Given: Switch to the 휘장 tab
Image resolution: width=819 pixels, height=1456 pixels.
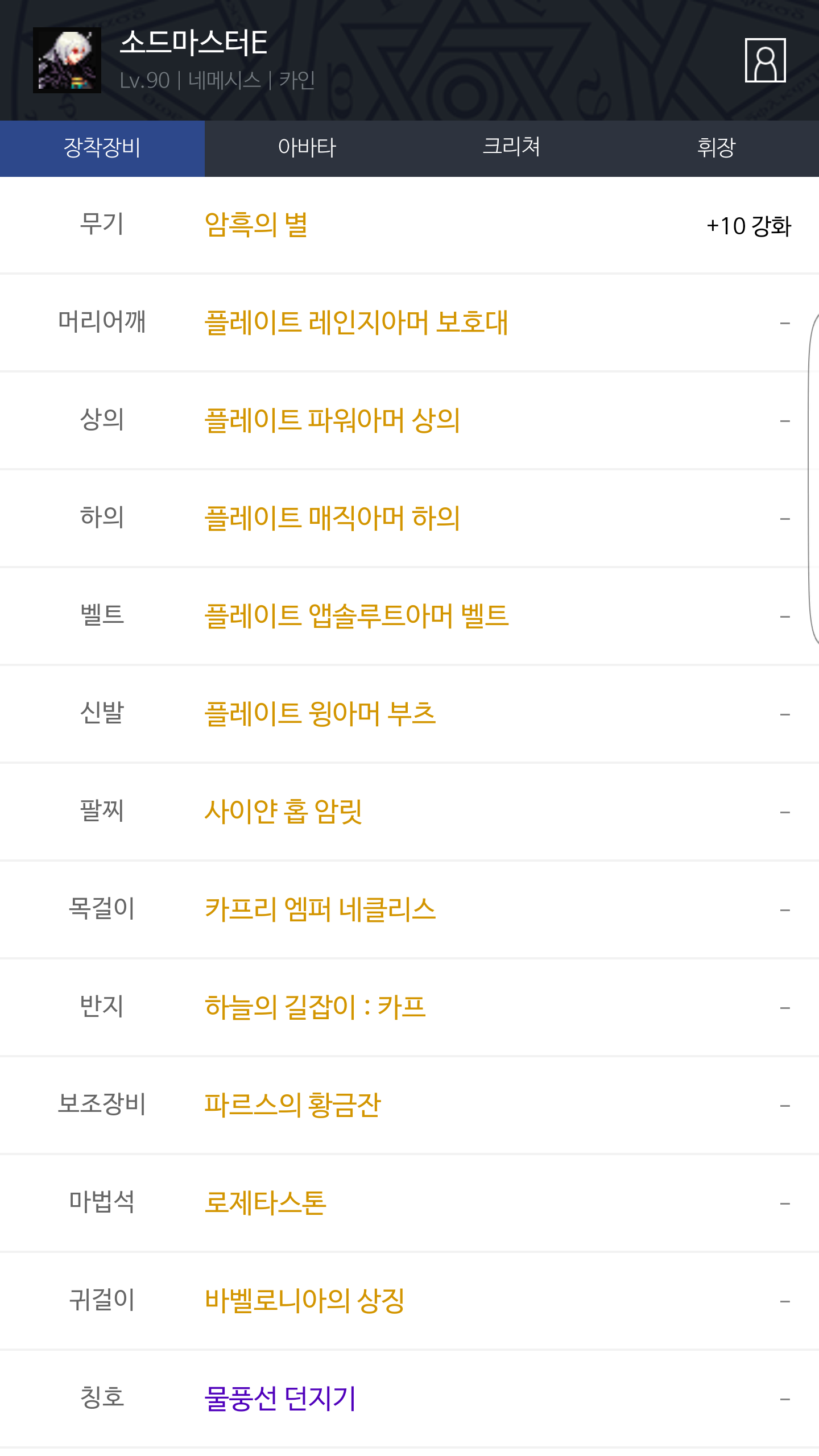Looking at the screenshot, I should coord(717,148).
